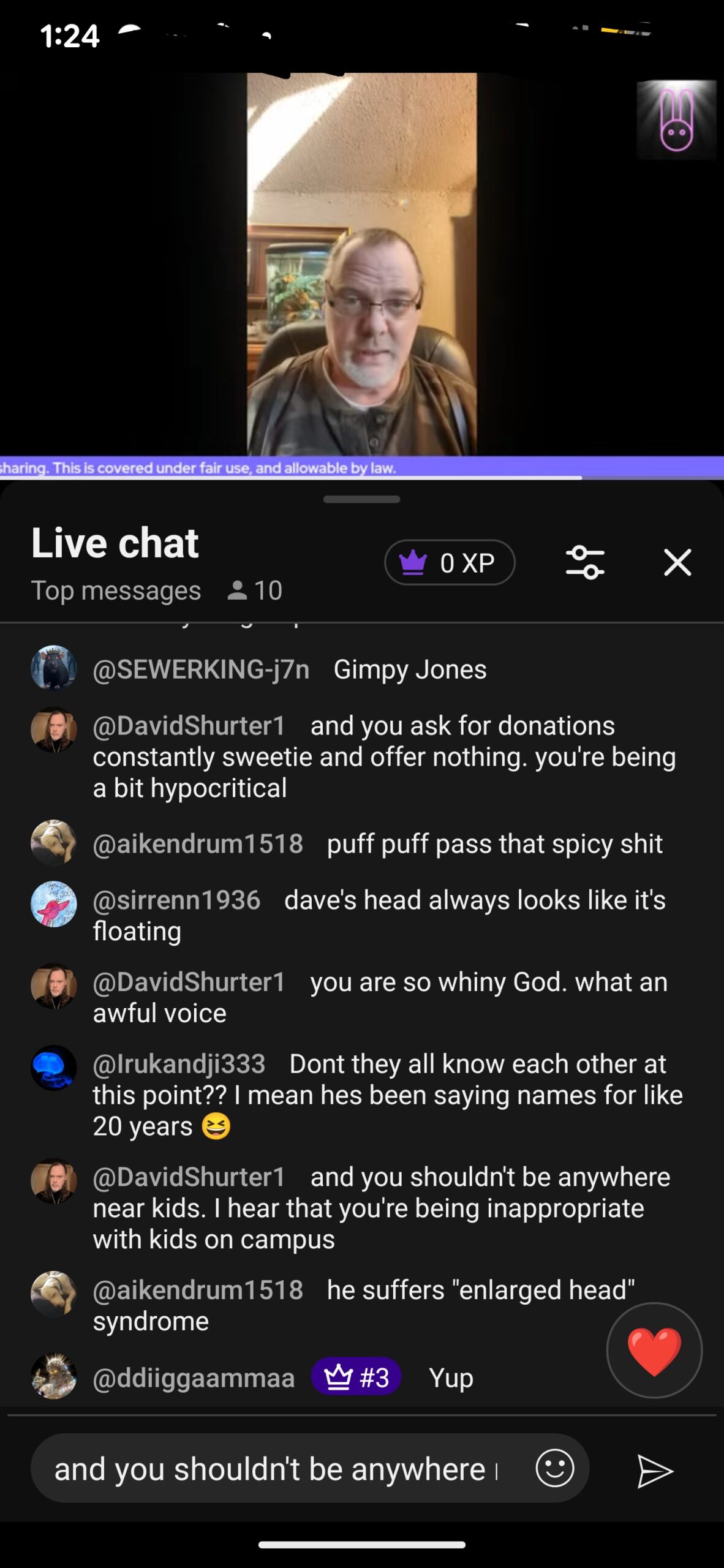
Task: Tap the chat panel drag handle
Action: [x=361, y=499]
